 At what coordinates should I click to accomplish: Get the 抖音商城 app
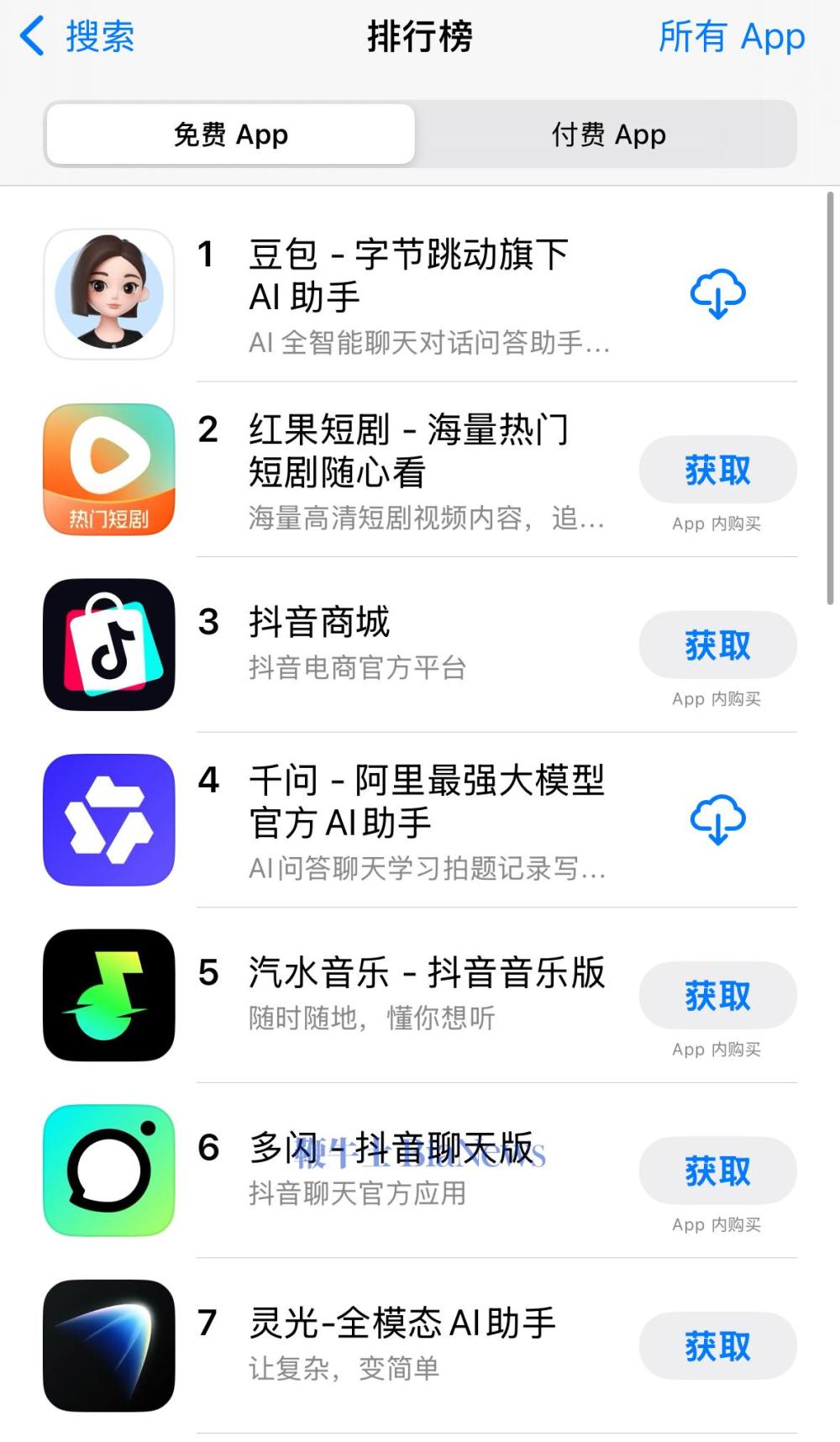pos(717,645)
